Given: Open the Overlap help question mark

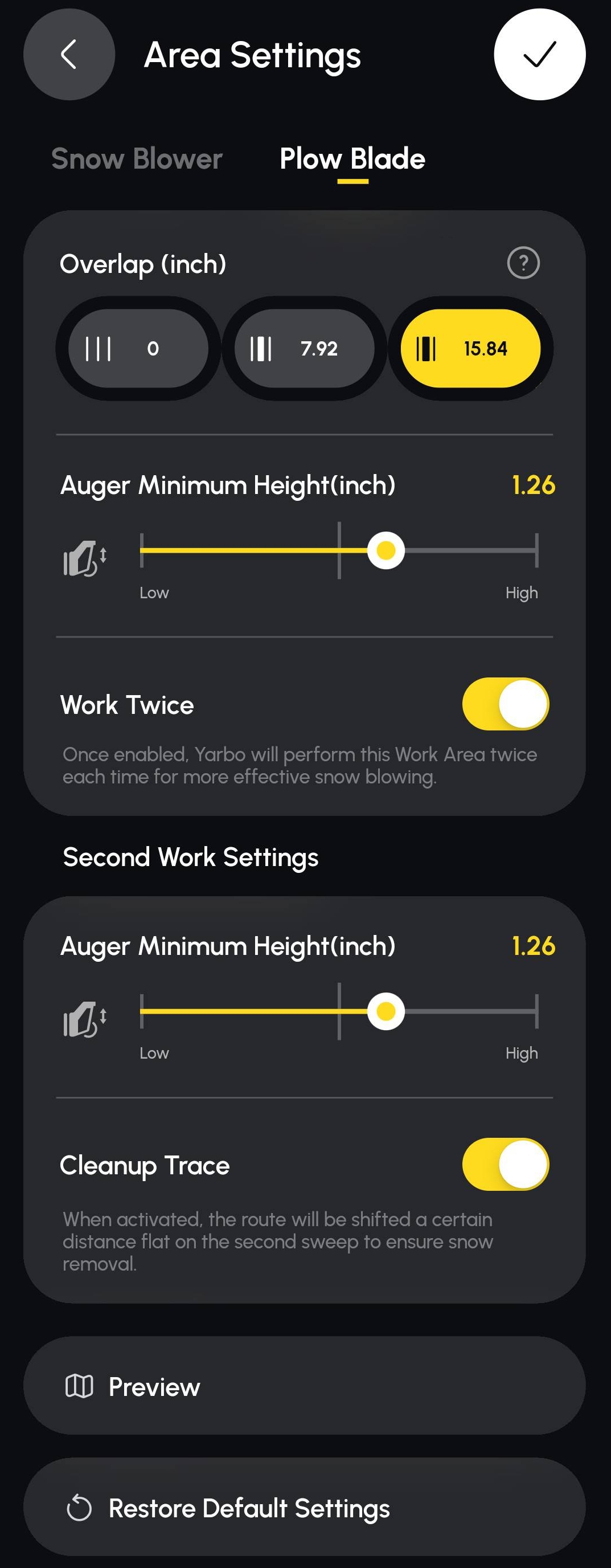Looking at the screenshot, I should pos(523,263).
